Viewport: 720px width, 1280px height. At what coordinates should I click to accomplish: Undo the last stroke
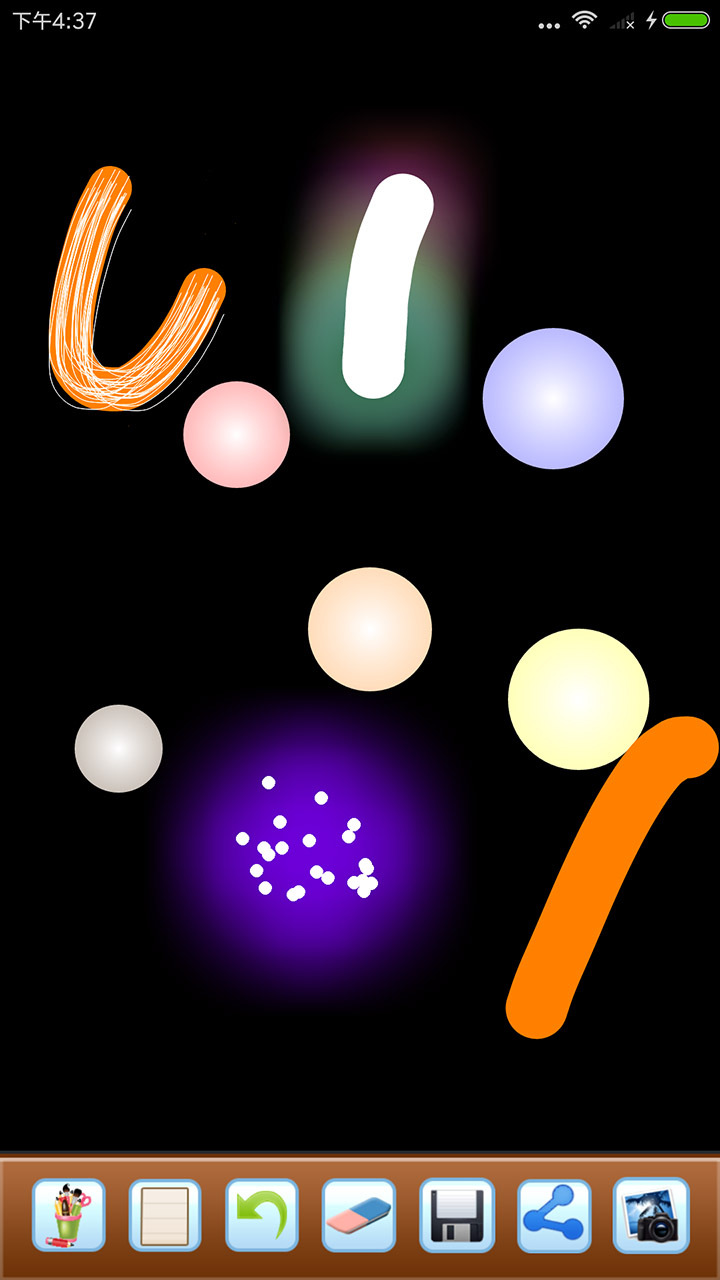tap(262, 1215)
